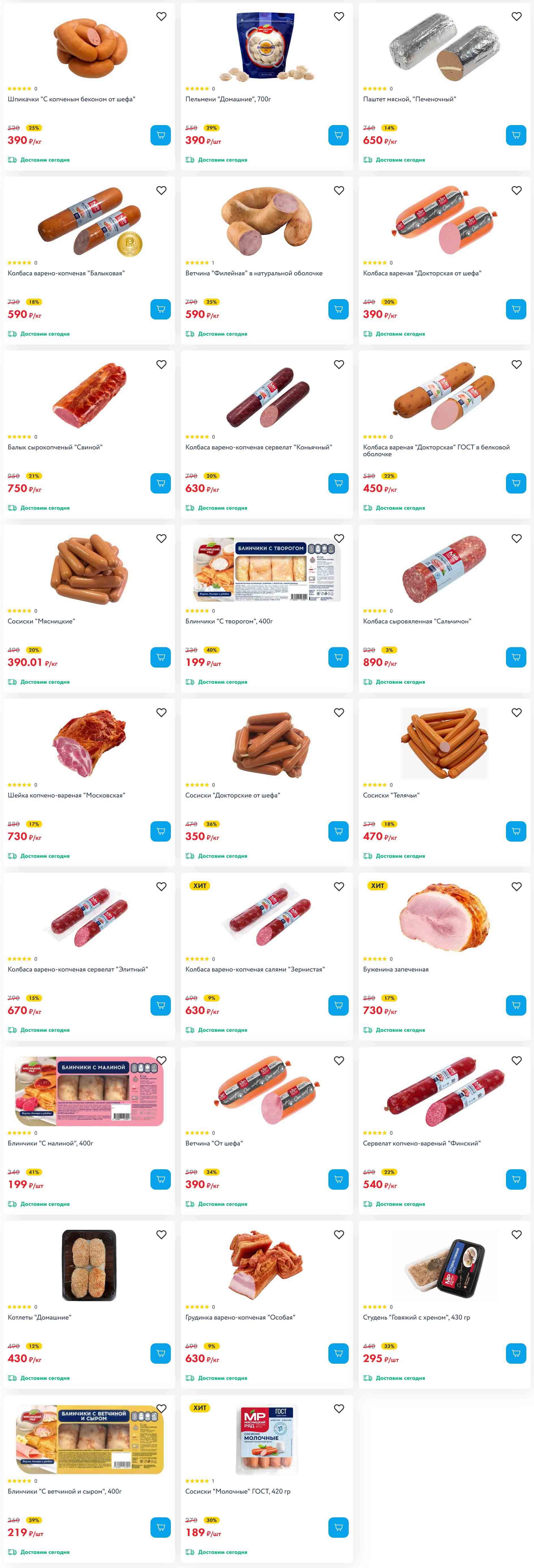
Task: Add салями "Зернистая" to the cart
Action: coord(338,1005)
